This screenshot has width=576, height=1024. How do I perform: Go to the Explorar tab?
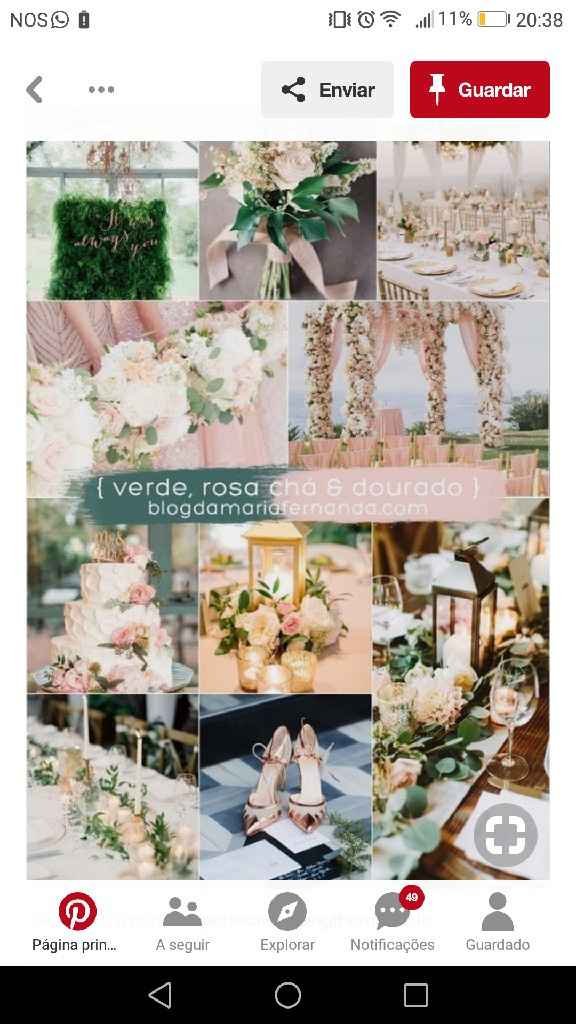[x=287, y=922]
